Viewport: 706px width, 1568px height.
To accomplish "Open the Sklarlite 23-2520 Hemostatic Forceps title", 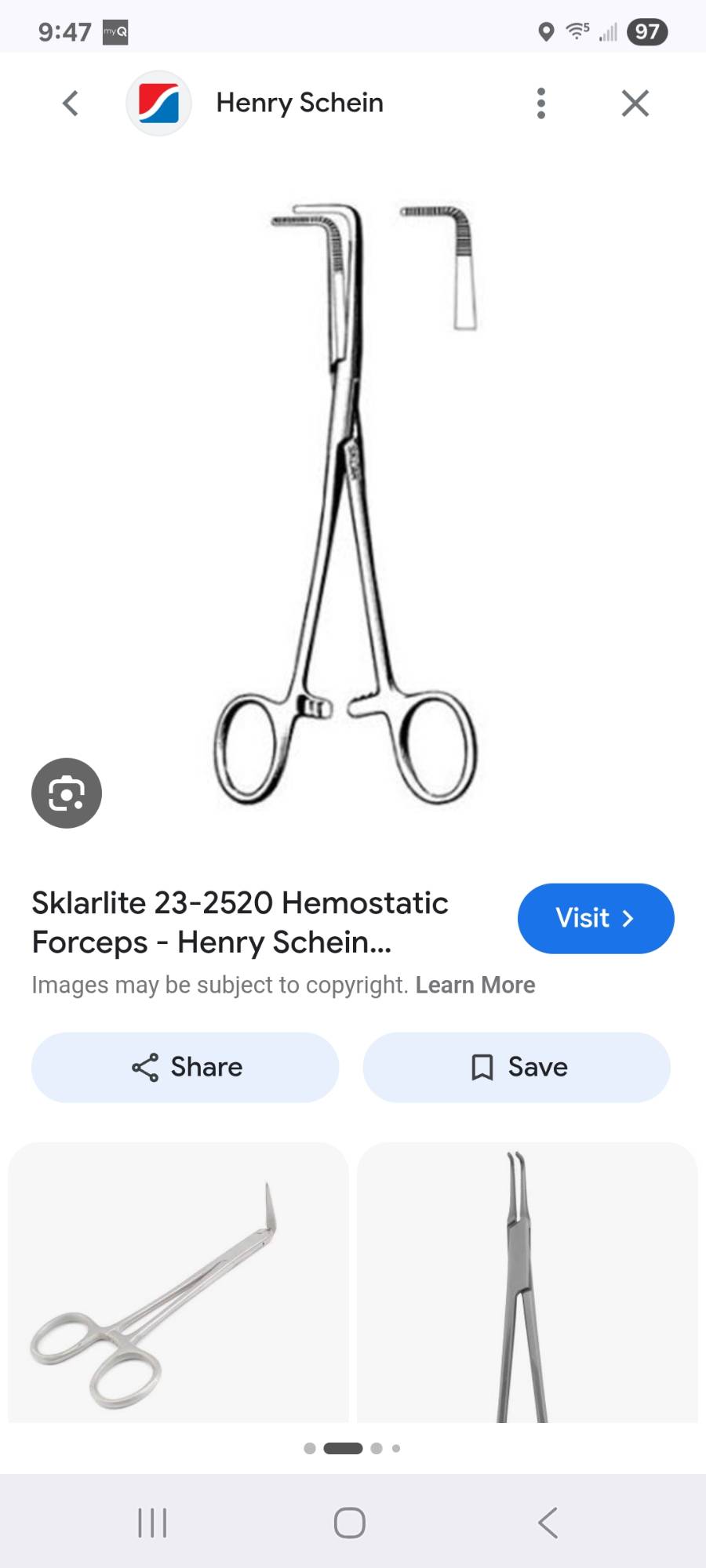I will tap(240, 922).
